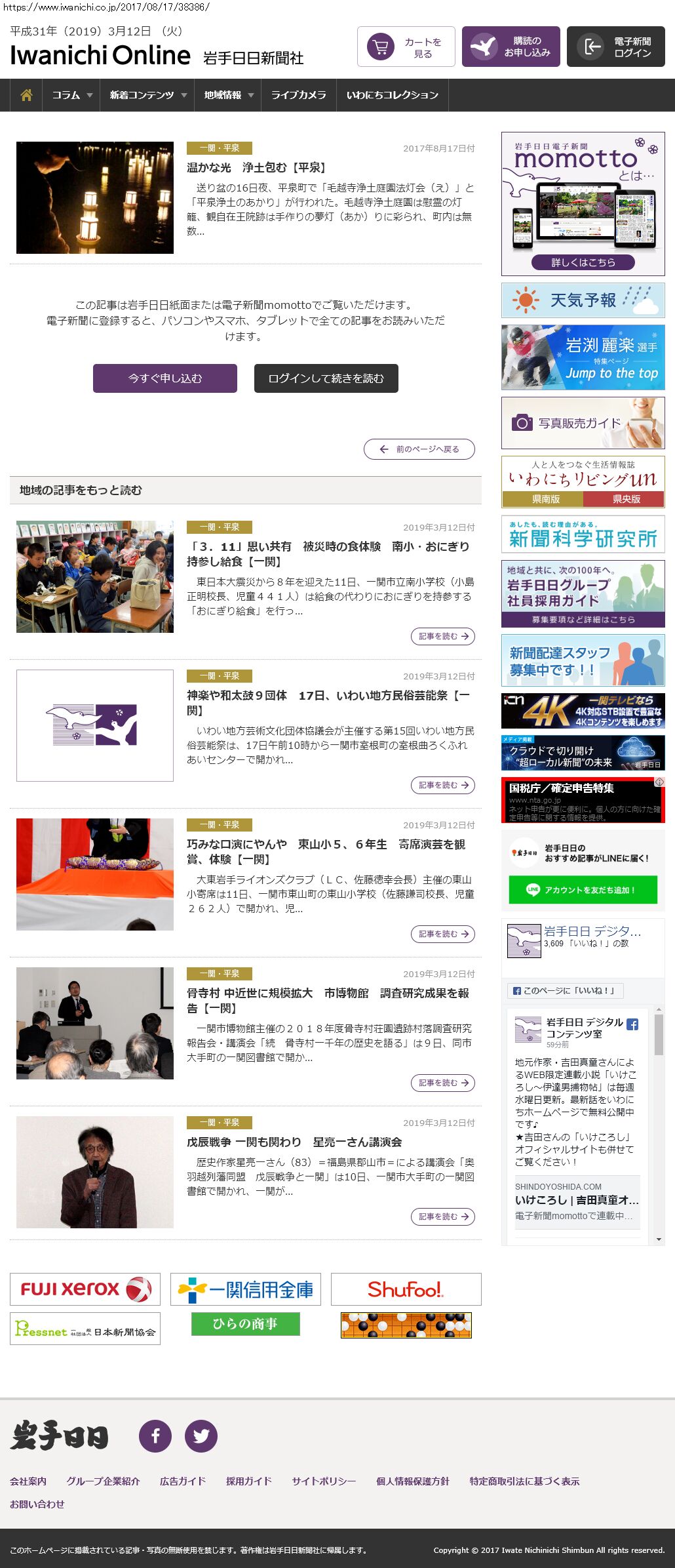Expand the コラム menu

click(x=71, y=95)
